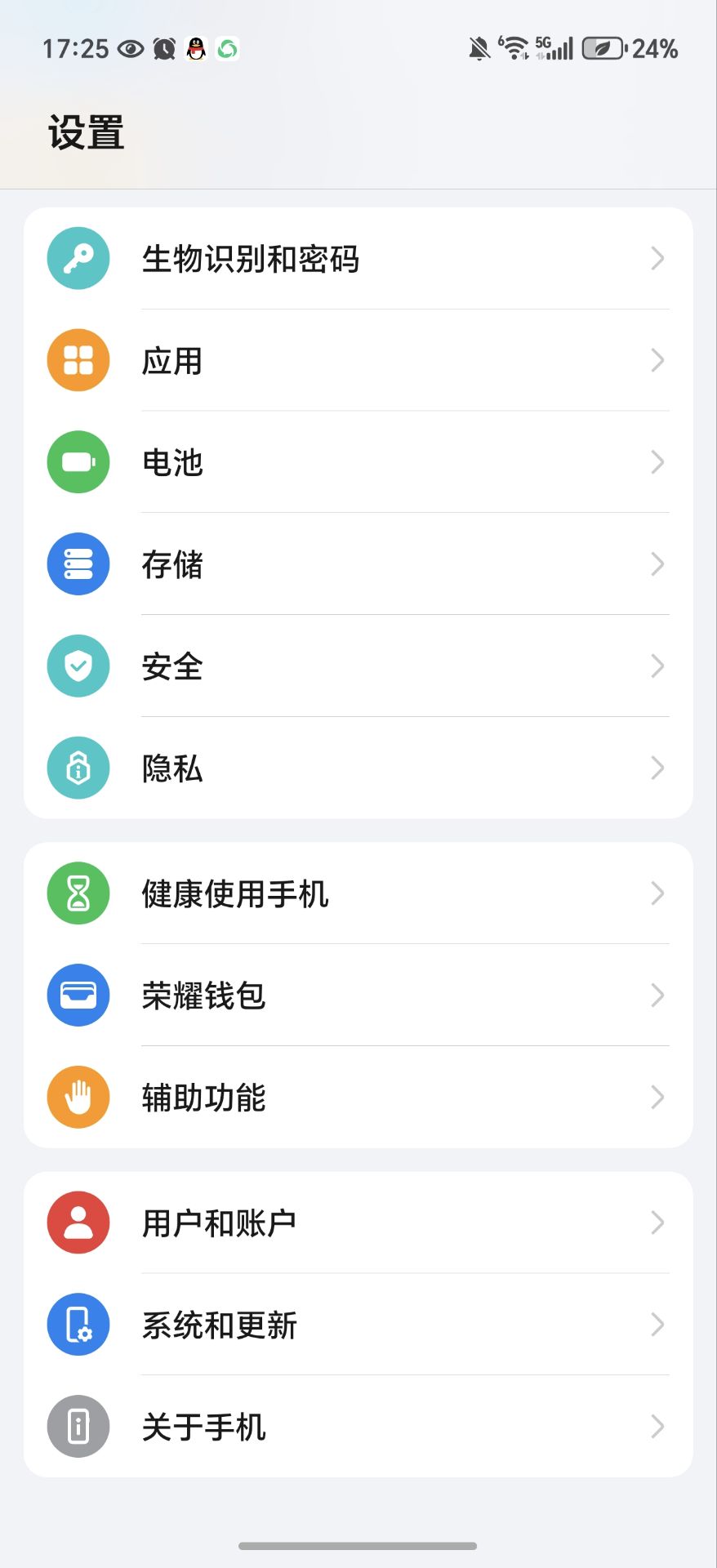Open the QQ icon in the status bar
Screen dimensions: 717x1568
[195, 47]
